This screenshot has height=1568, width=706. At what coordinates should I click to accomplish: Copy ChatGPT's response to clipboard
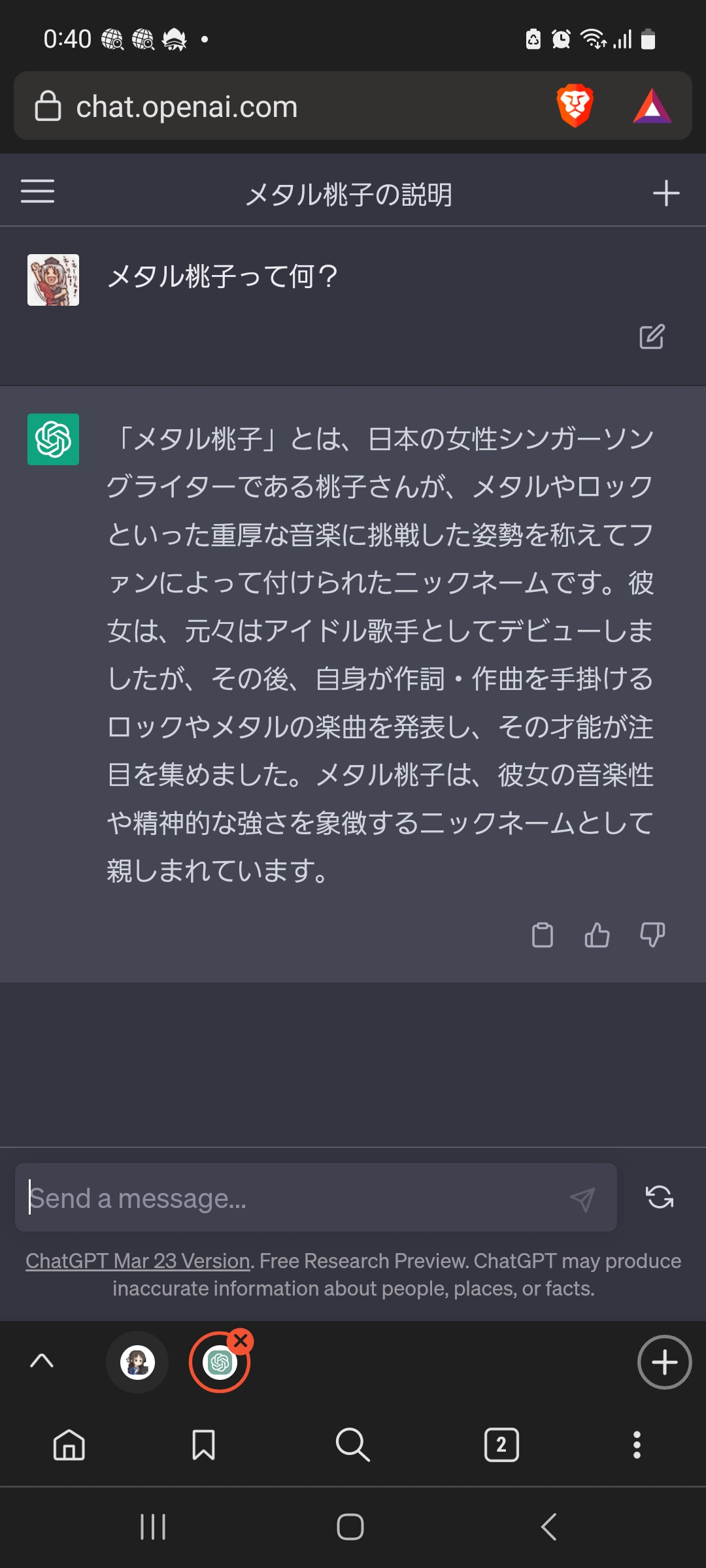click(542, 935)
